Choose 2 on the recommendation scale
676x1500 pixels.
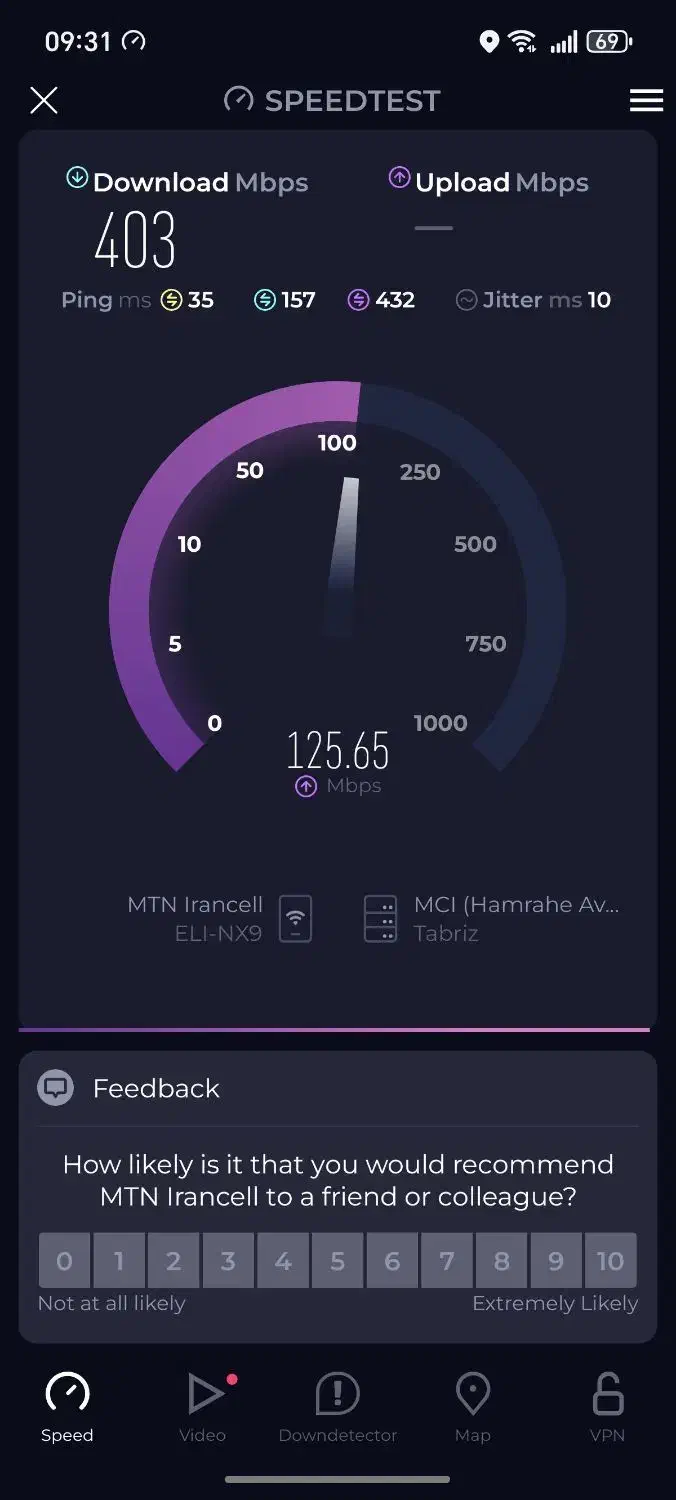[x=174, y=1261]
